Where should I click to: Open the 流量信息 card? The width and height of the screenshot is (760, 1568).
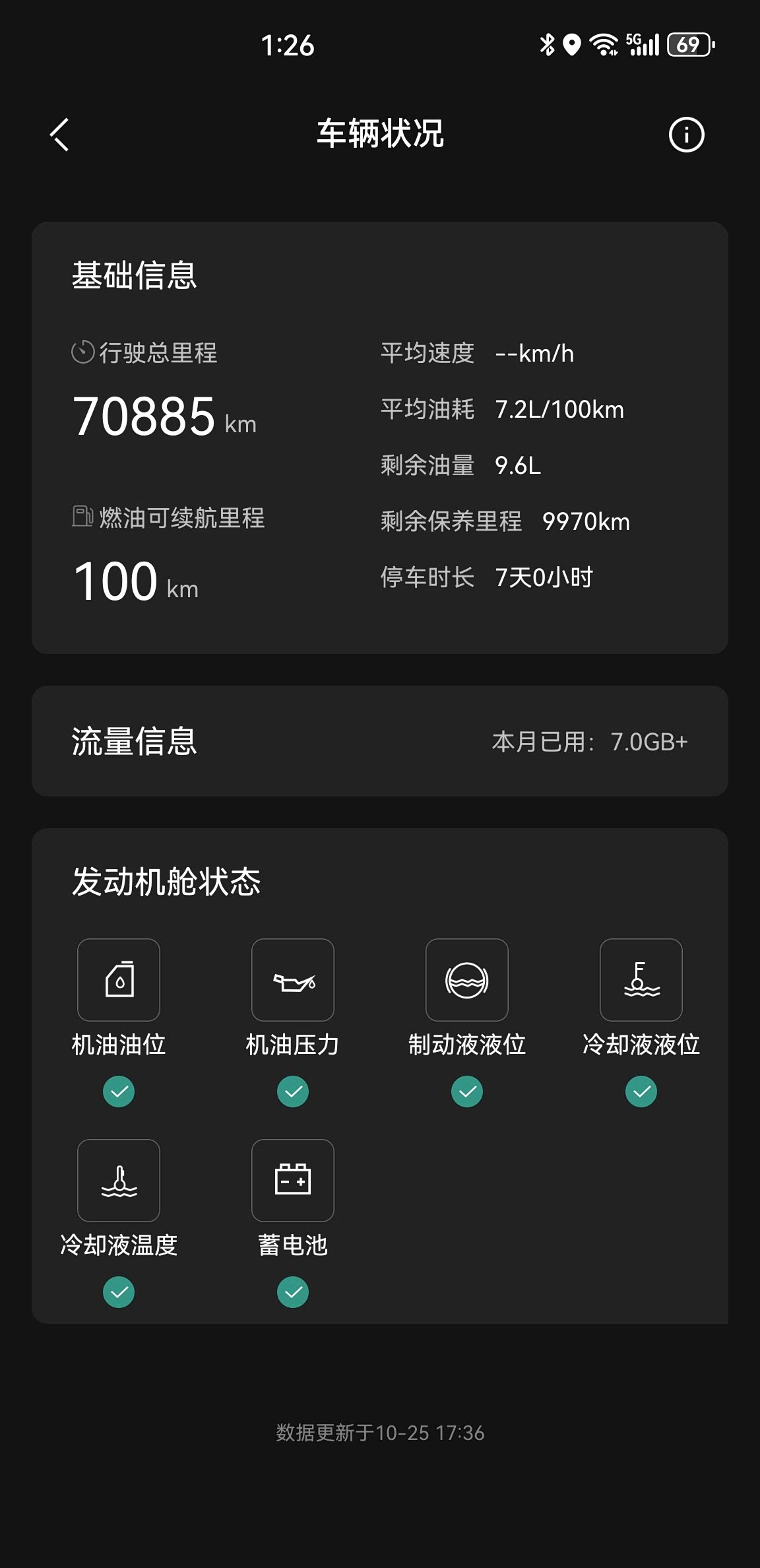tap(380, 741)
